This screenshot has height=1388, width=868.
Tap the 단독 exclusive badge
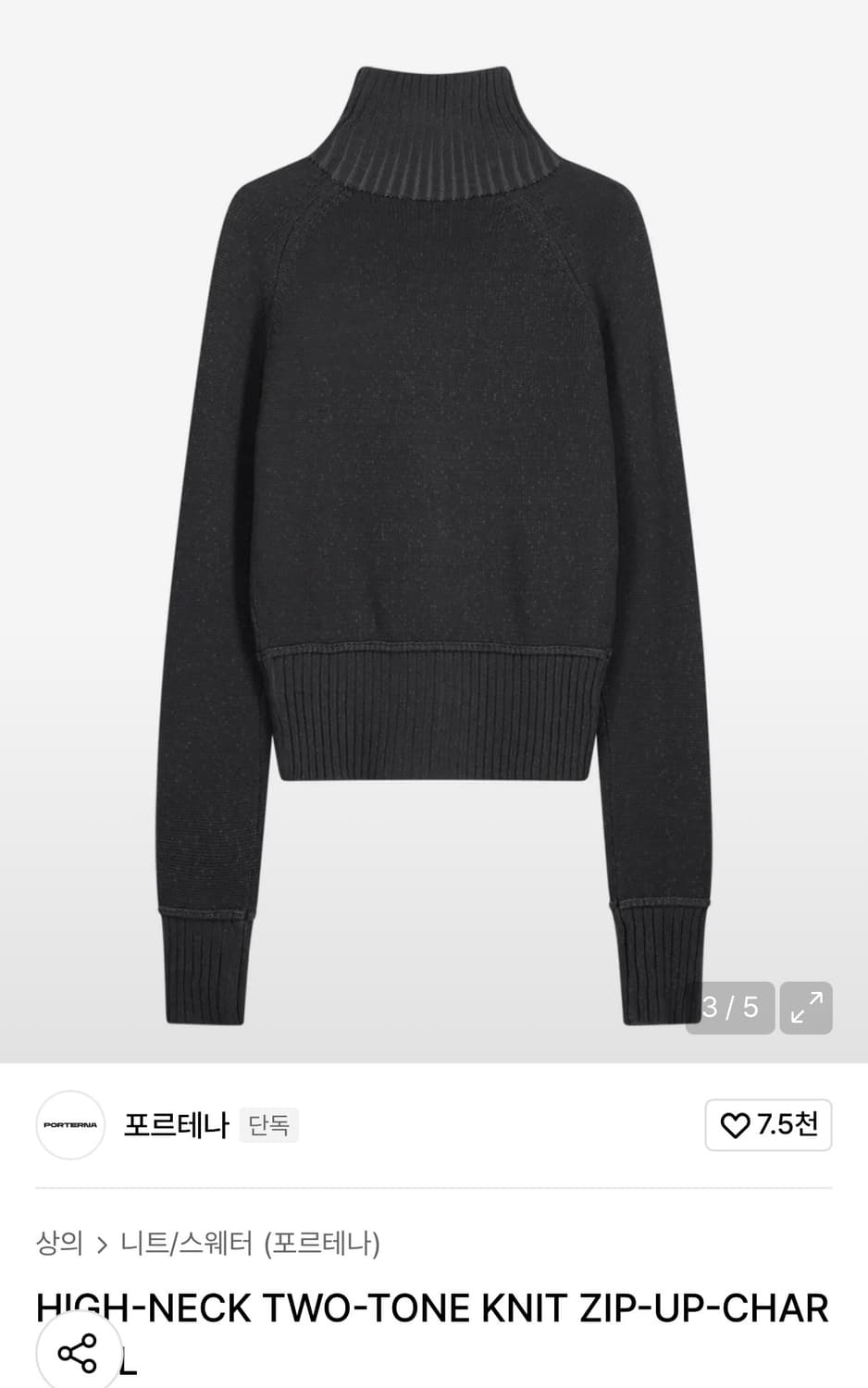click(x=268, y=1124)
